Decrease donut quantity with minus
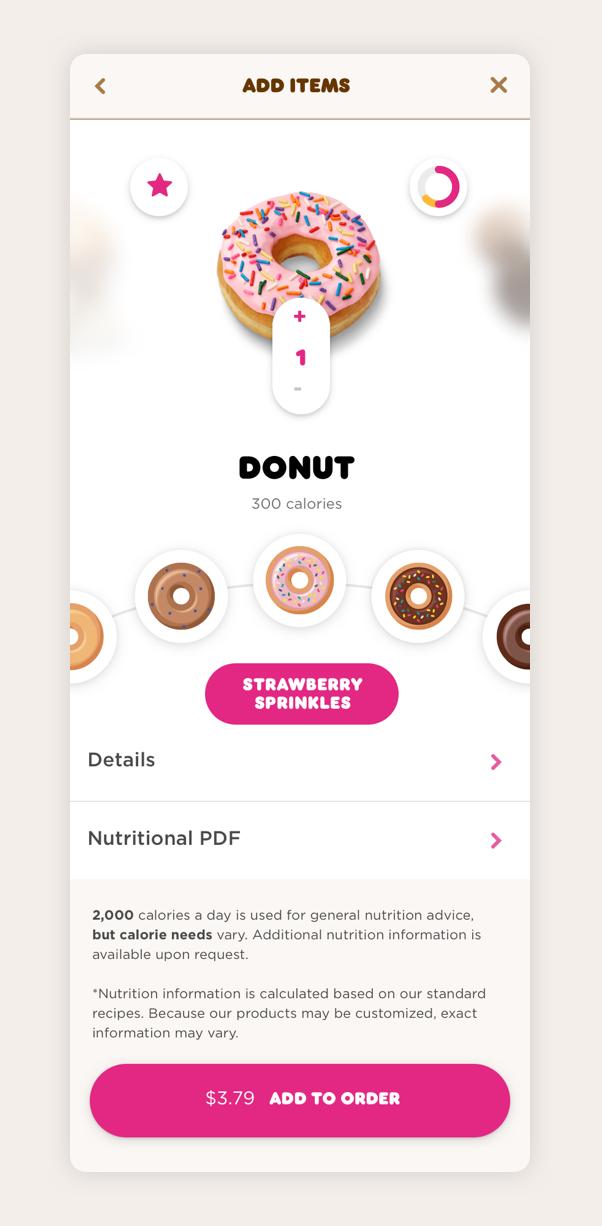 [298, 389]
